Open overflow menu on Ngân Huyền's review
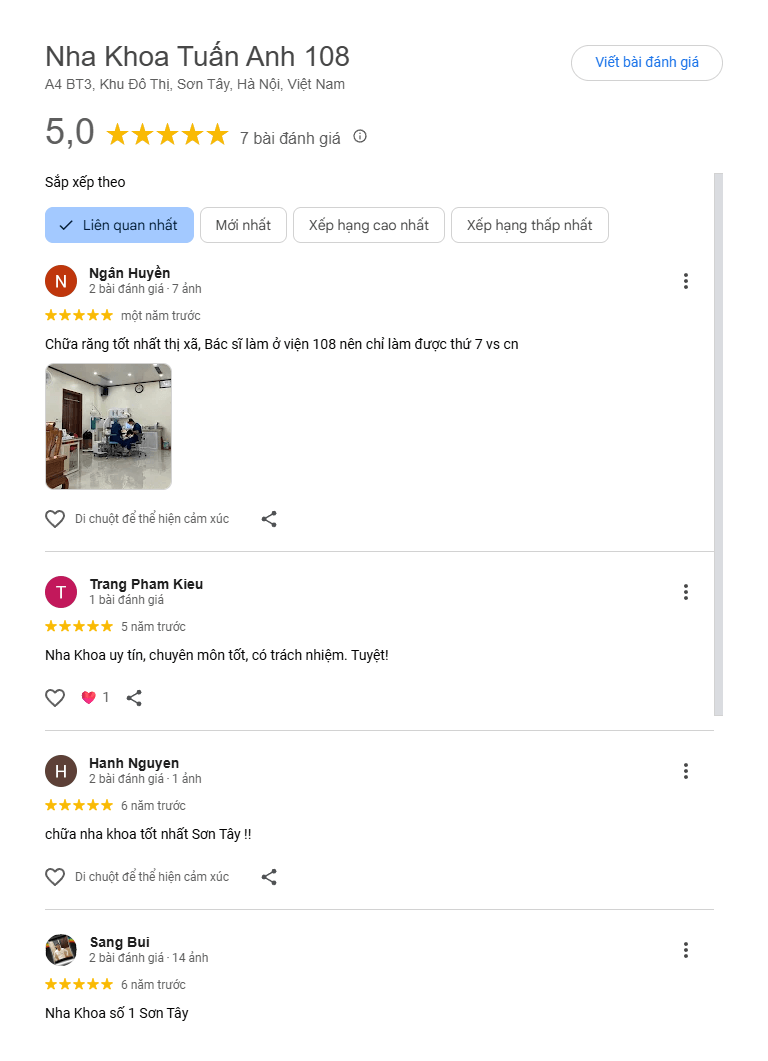This screenshot has height=1061, width=768. pyautogui.click(x=685, y=281)
